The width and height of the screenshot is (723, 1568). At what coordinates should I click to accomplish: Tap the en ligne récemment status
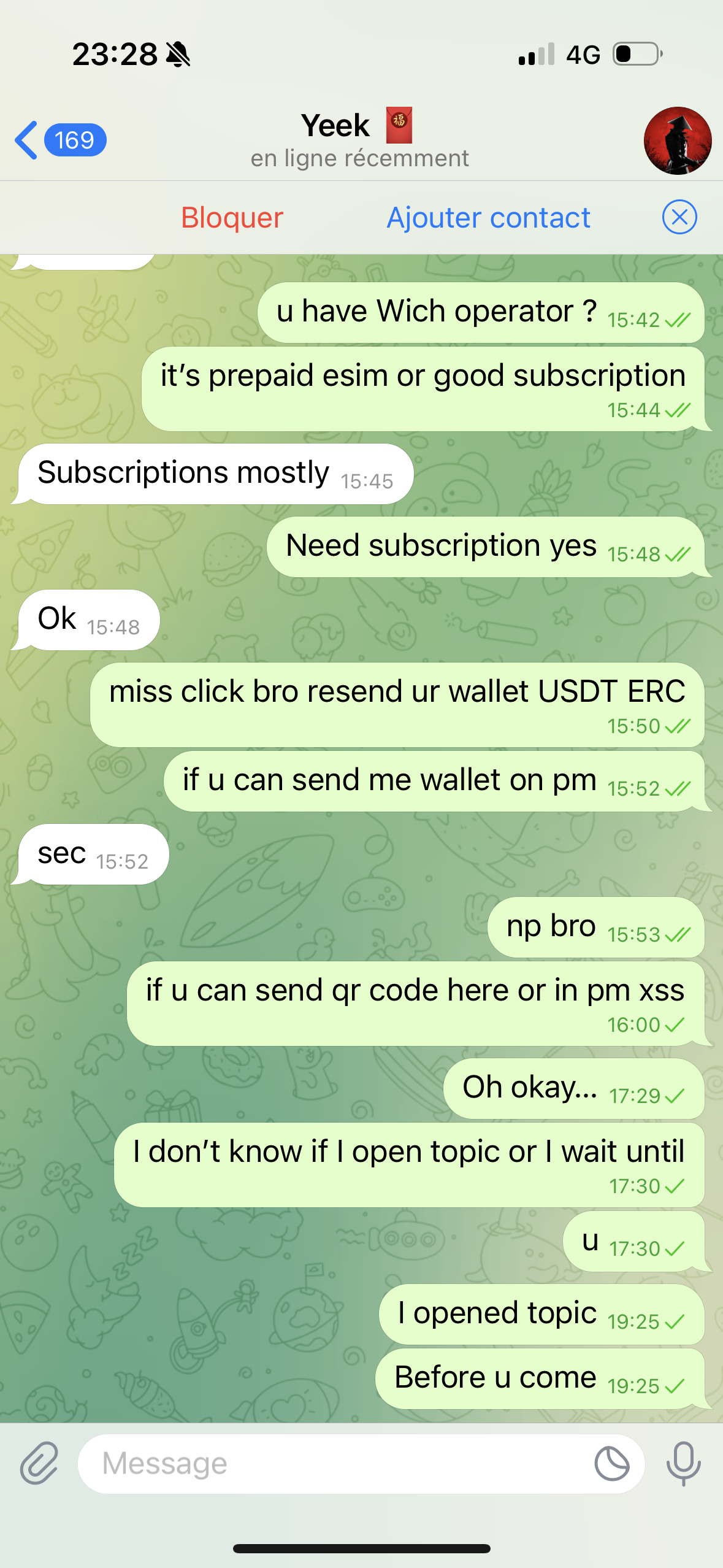point(359,158)
